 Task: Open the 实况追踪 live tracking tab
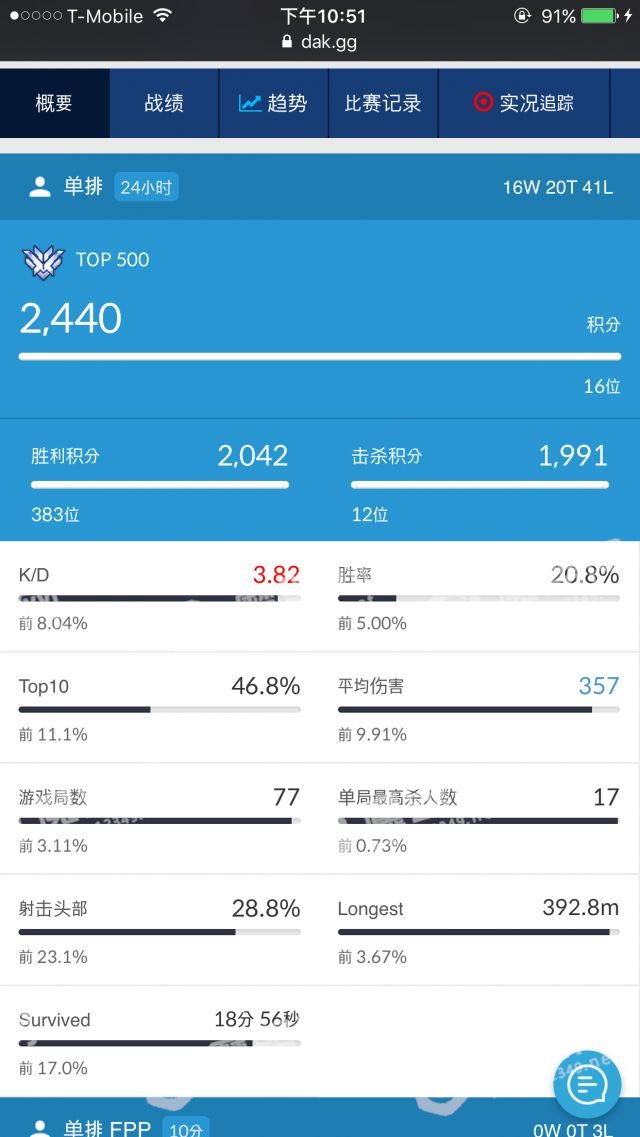click(x=524, y=103)
